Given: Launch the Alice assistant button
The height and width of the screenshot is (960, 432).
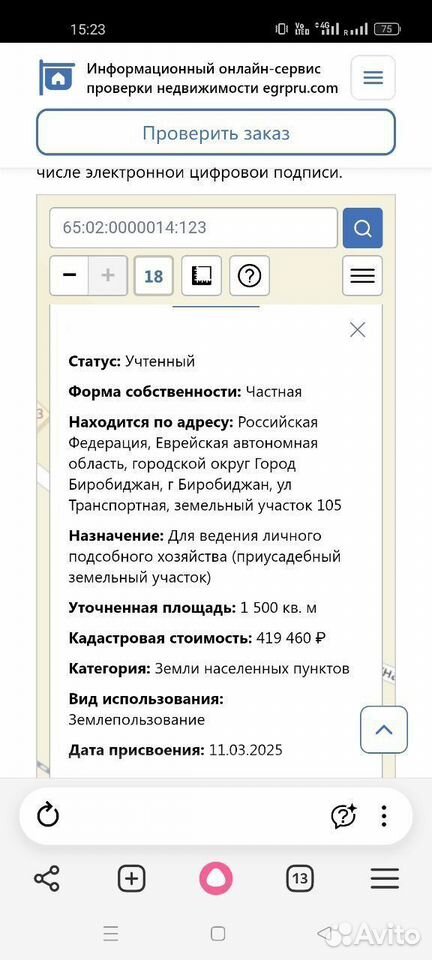Looking at the screenshot, I should coord(215,880).
